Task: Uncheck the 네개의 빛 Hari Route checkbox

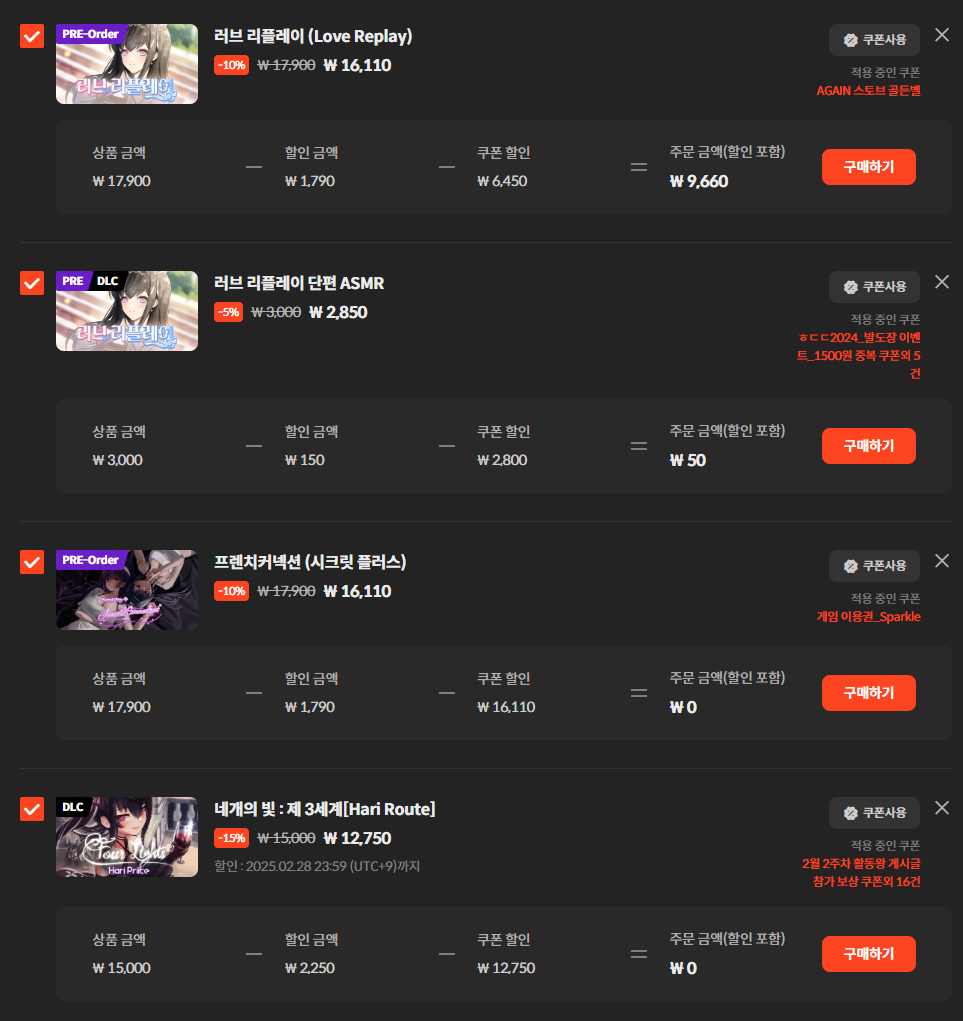Action: click(32, 809)
